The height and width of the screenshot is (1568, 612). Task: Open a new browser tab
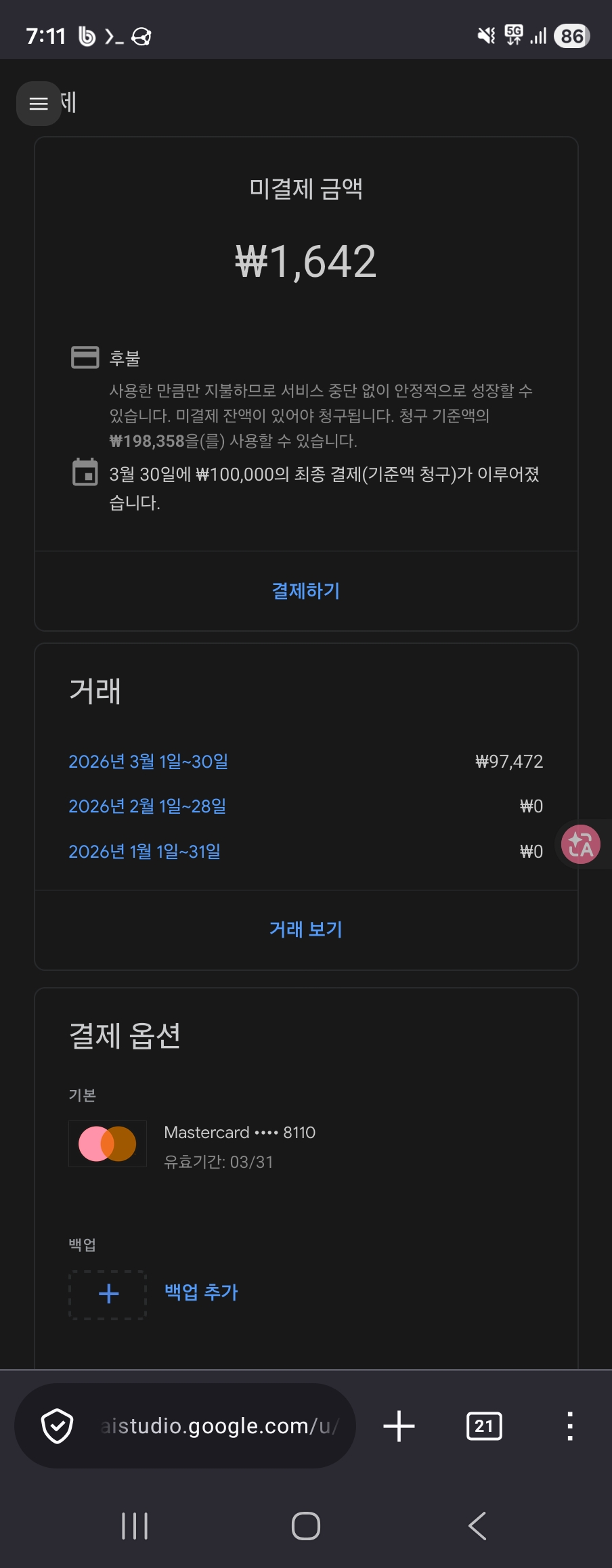pyautogui.click(x=399, y=1426)
